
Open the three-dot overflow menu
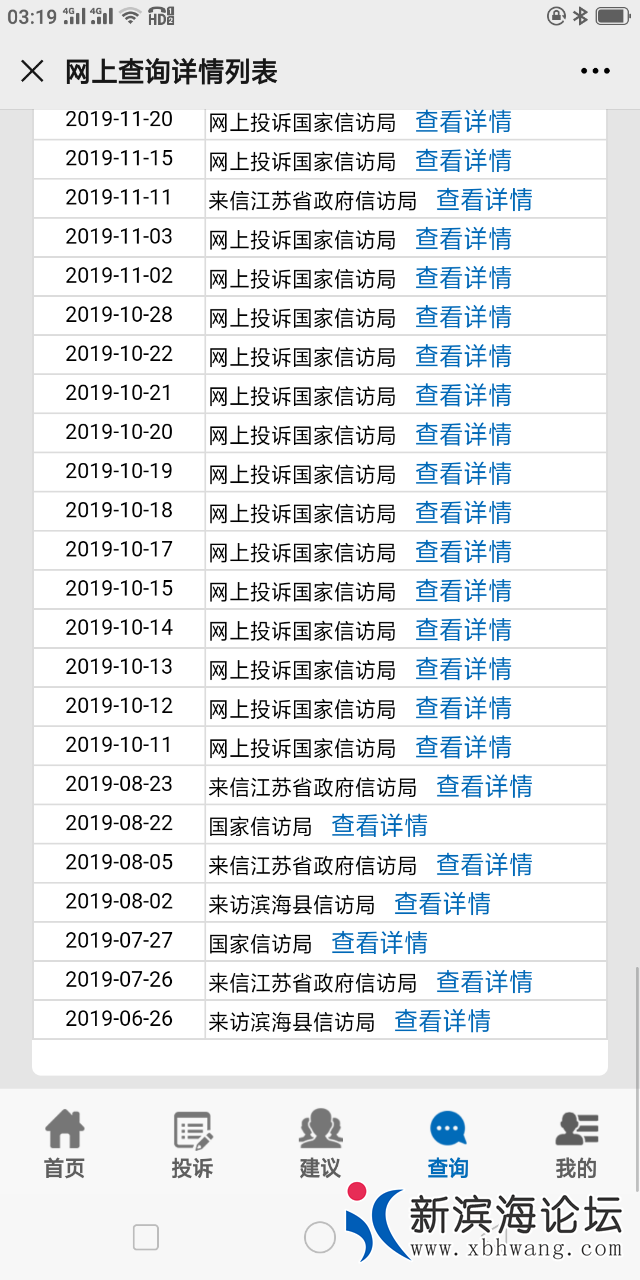tap(595, 71)
